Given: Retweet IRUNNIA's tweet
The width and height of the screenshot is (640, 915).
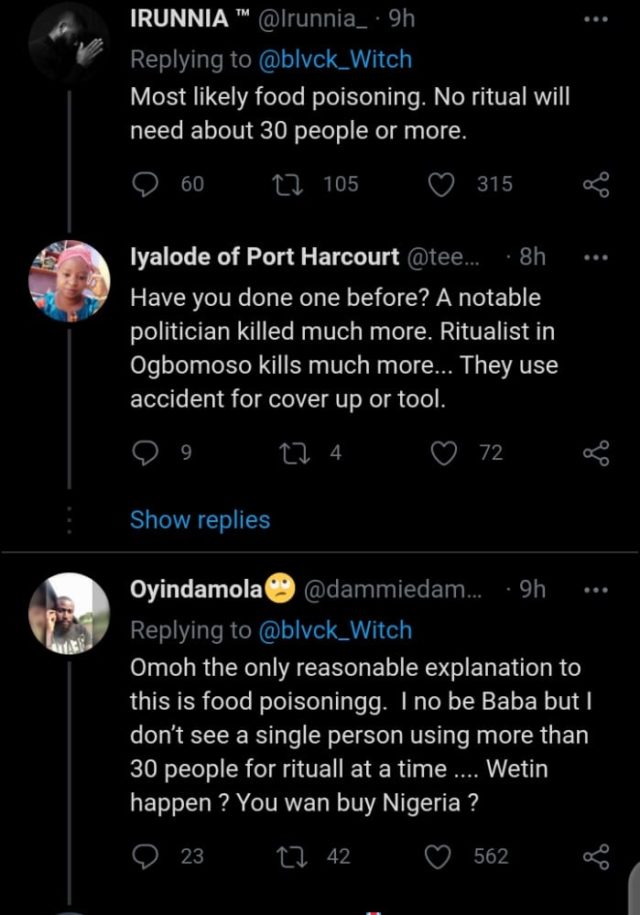Looking at the screenshot, I should coord(285,183).
